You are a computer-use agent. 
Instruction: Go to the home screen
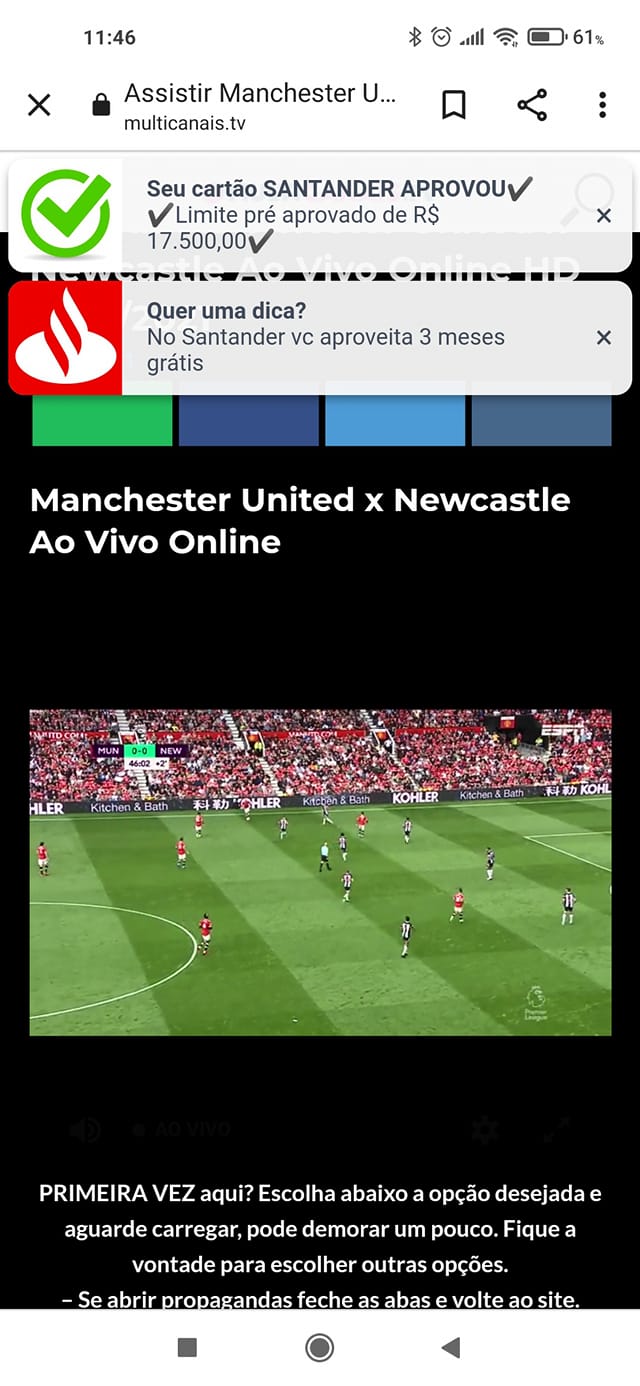[x=320, y=1348]
